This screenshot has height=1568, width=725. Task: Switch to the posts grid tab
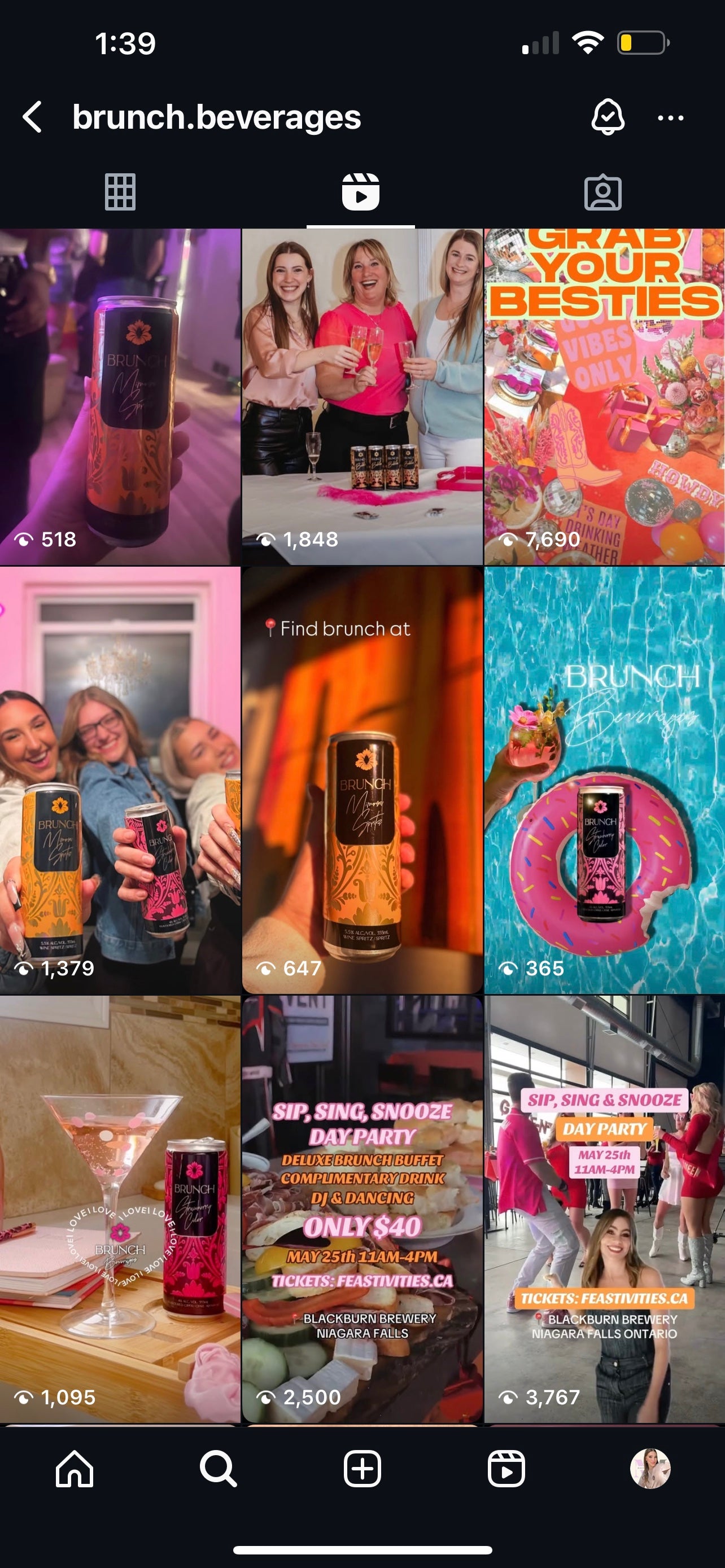[x=120, y=192]
